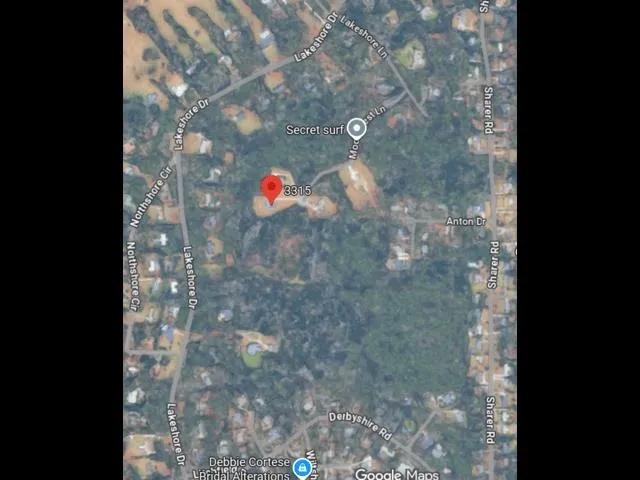
Task: Tap the red pin at 3315
Action: [x=271, y=188]
